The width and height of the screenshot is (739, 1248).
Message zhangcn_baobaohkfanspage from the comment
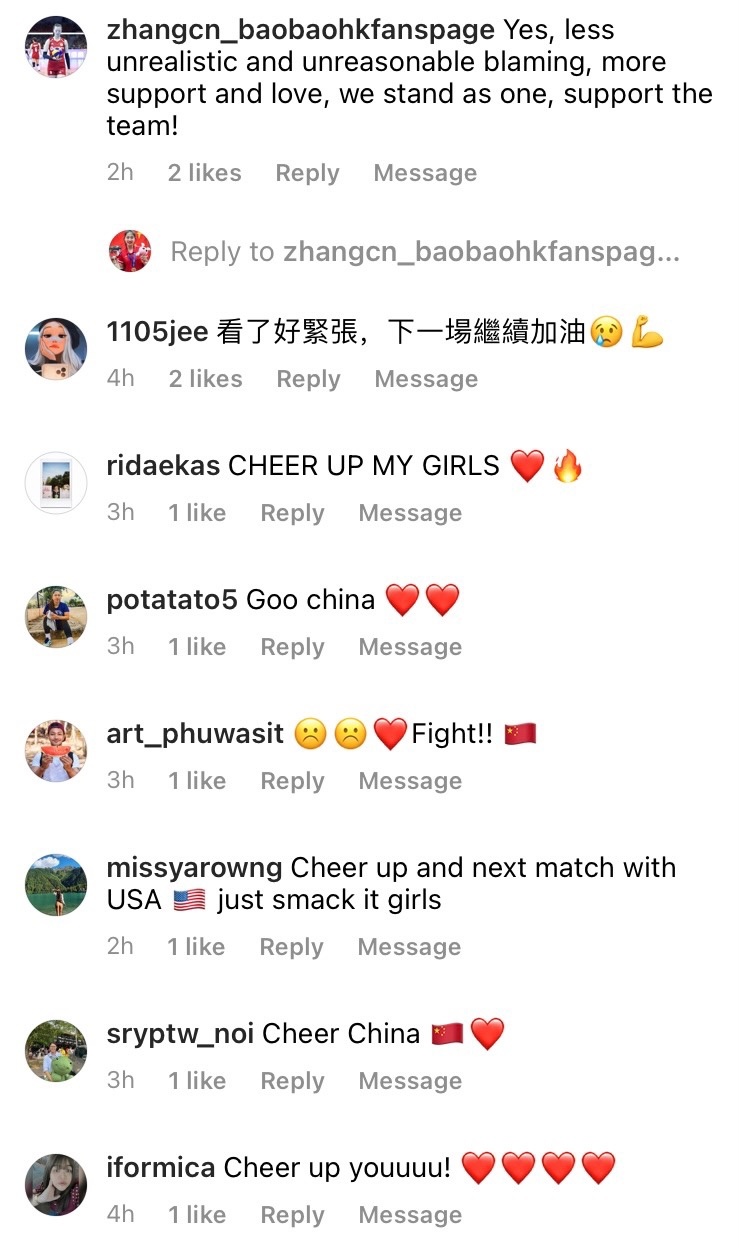tap(424, 173)
